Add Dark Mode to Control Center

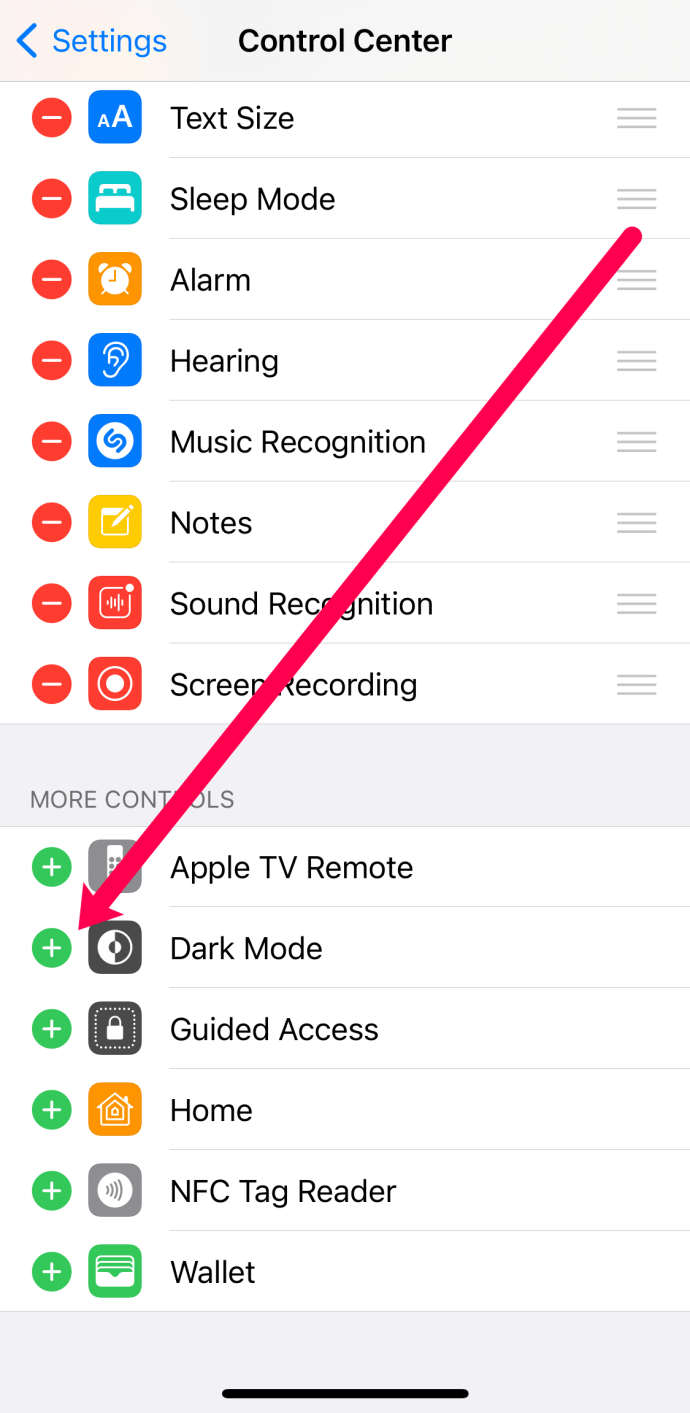tap(52, 948)
